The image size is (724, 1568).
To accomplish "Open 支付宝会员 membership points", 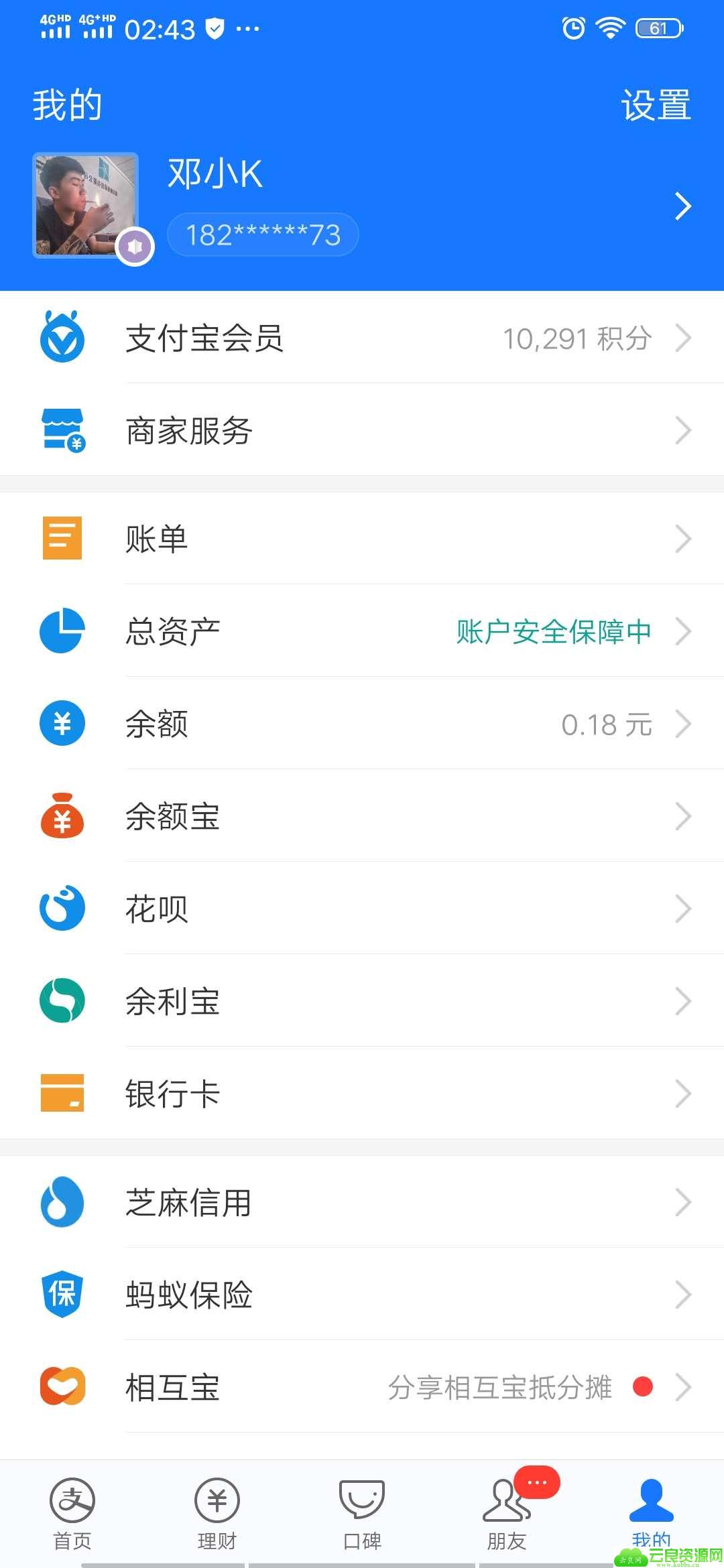I will 362,338.
